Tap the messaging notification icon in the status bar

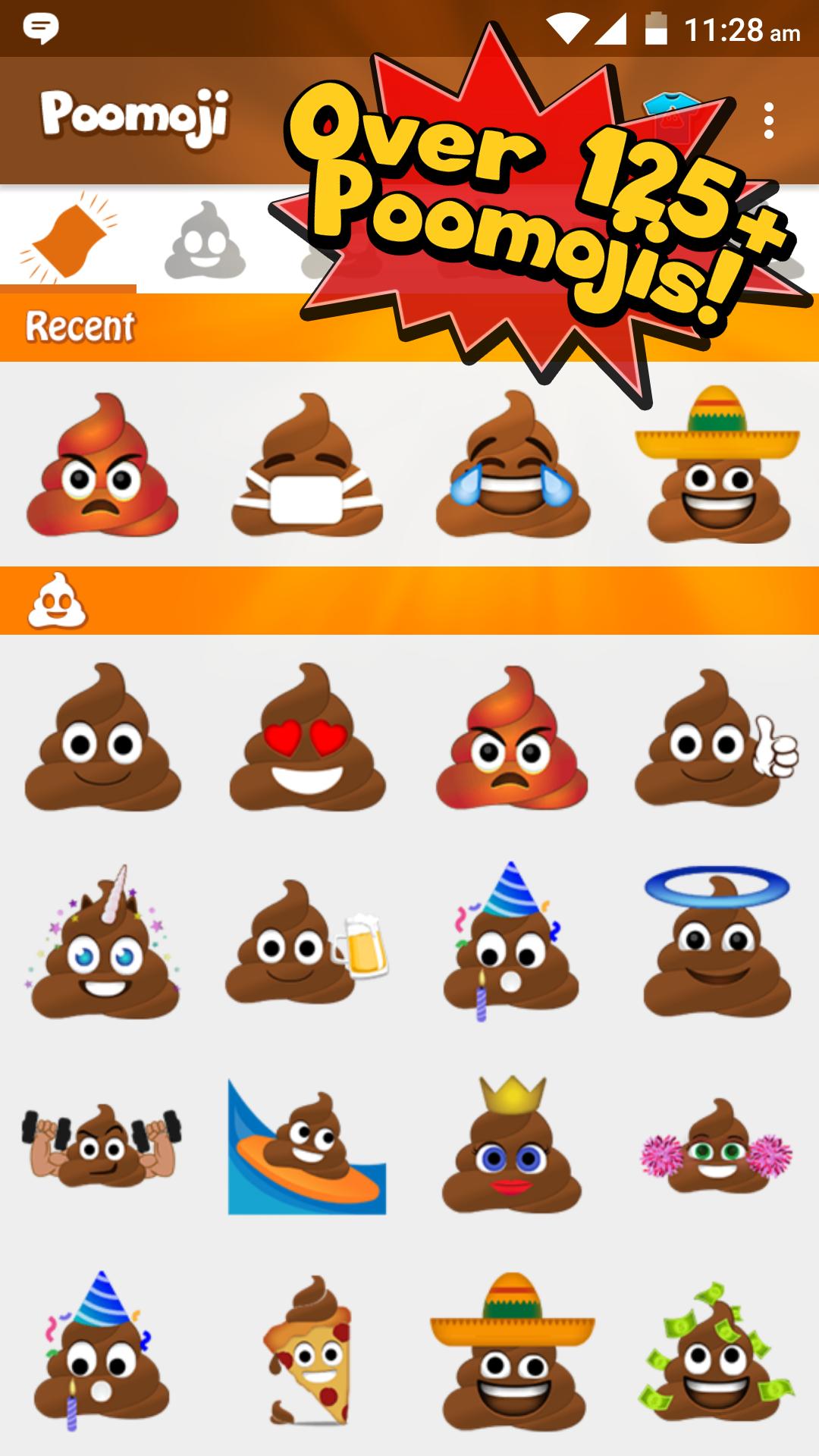click(x=43, y=29)
